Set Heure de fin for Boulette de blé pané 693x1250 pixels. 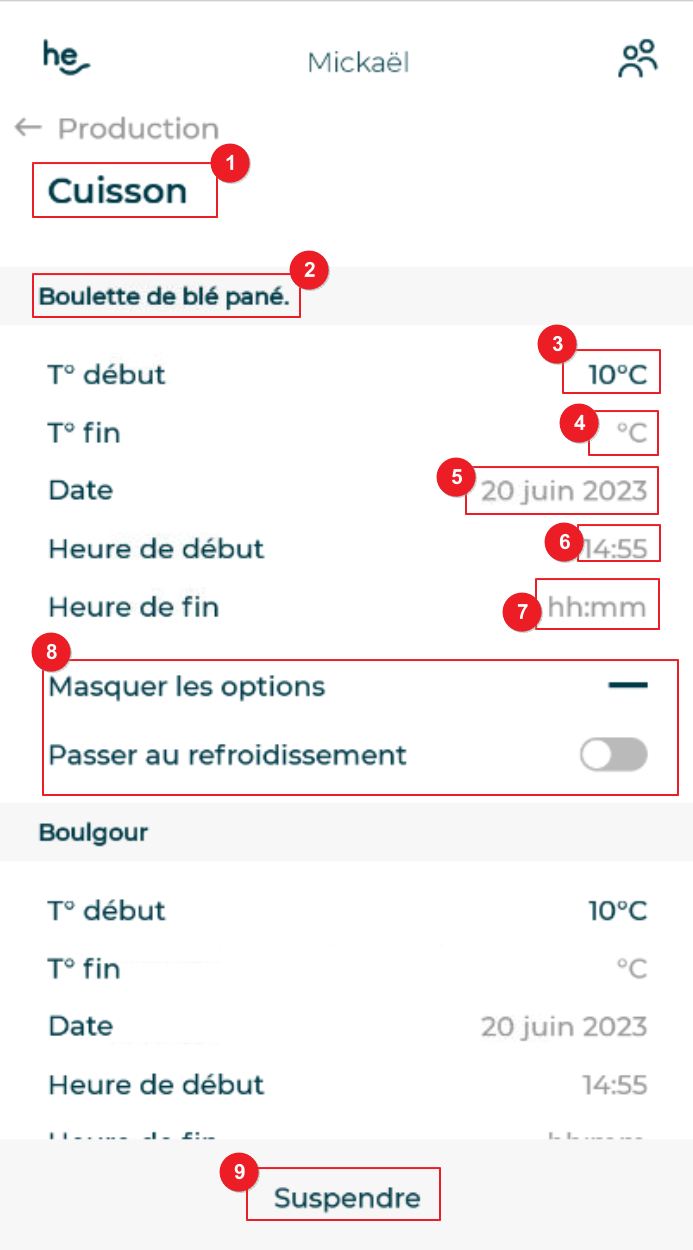tap(596, 607)
